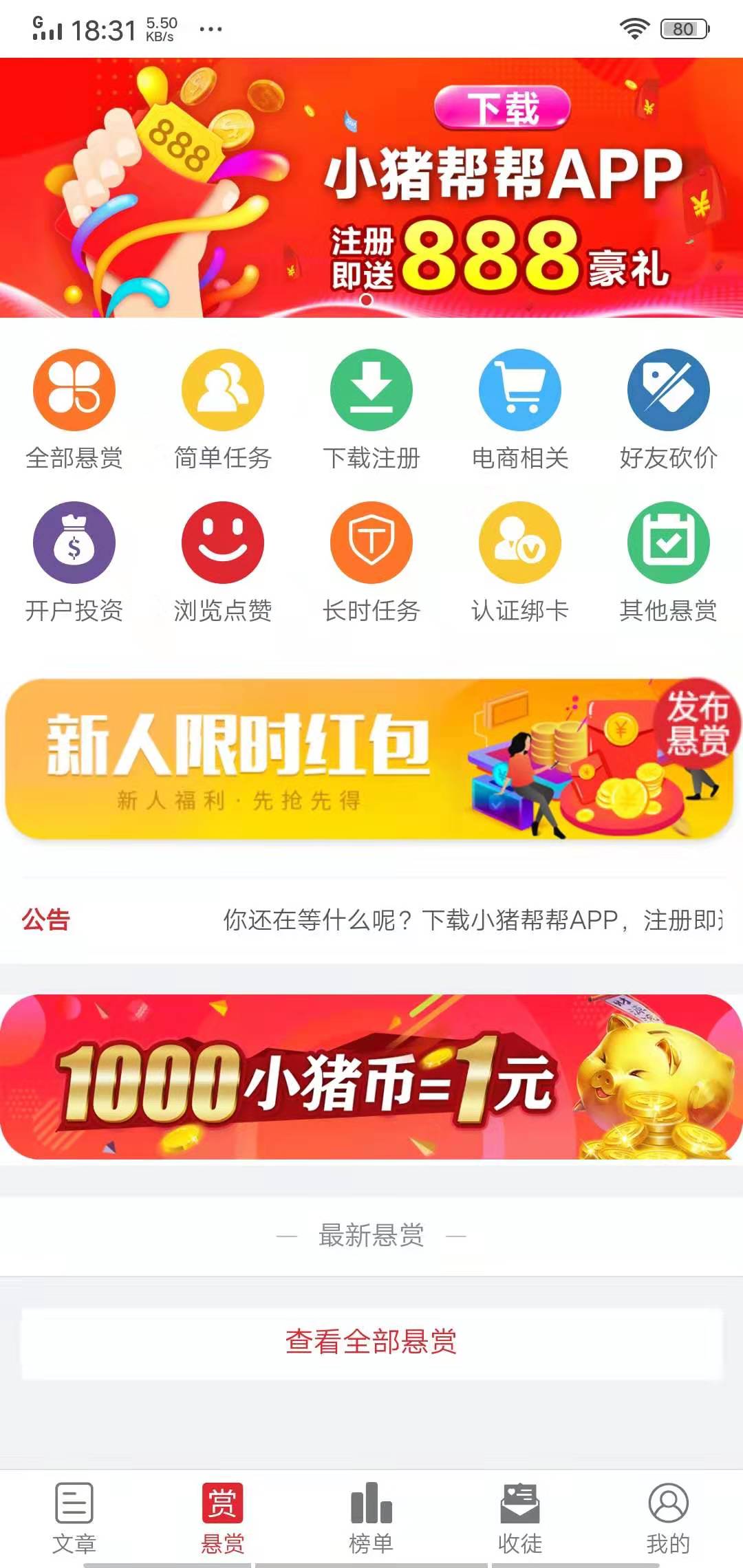
Task: Switch to the 收徒 tab
Action: [x=520, y=1520]
